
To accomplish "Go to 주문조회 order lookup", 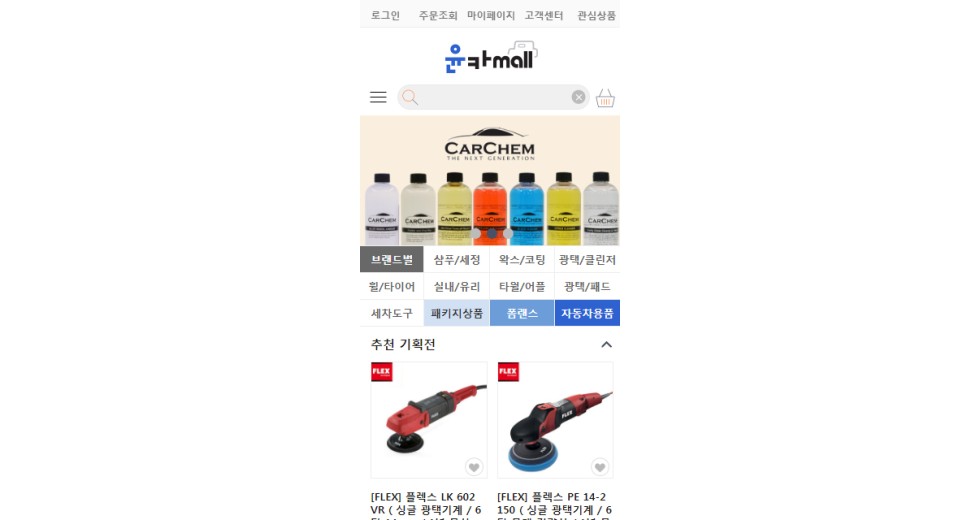I will 437,15.
